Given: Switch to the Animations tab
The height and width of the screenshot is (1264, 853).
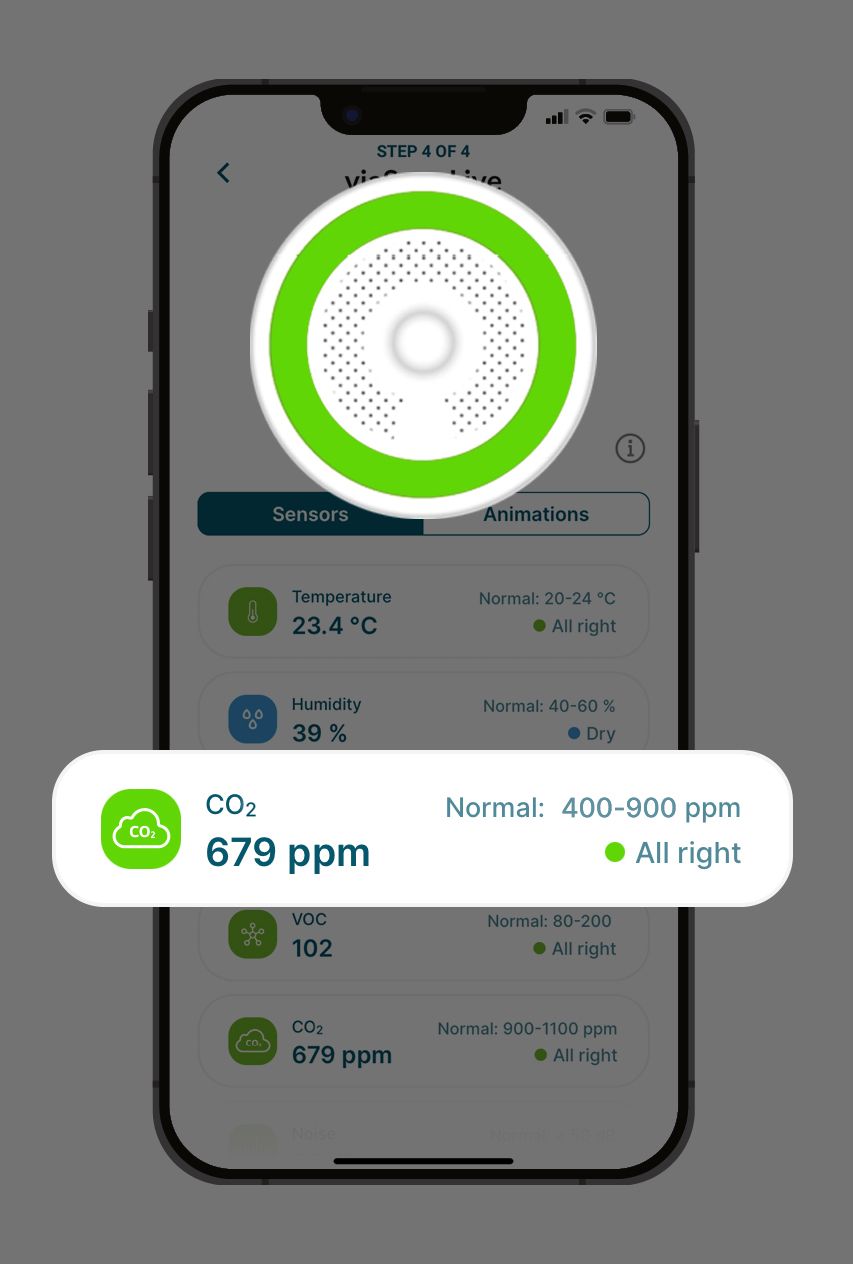Looking at the screenshot, I should point(536,514).
